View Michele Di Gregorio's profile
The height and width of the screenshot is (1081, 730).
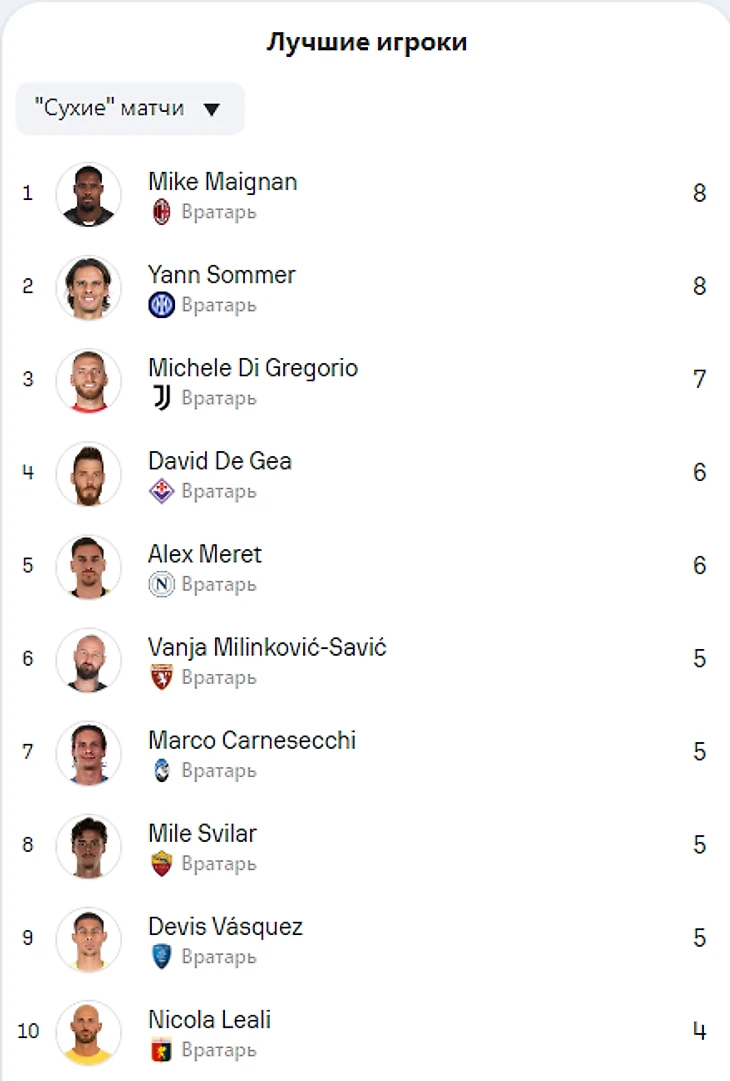tap(252, 368)
